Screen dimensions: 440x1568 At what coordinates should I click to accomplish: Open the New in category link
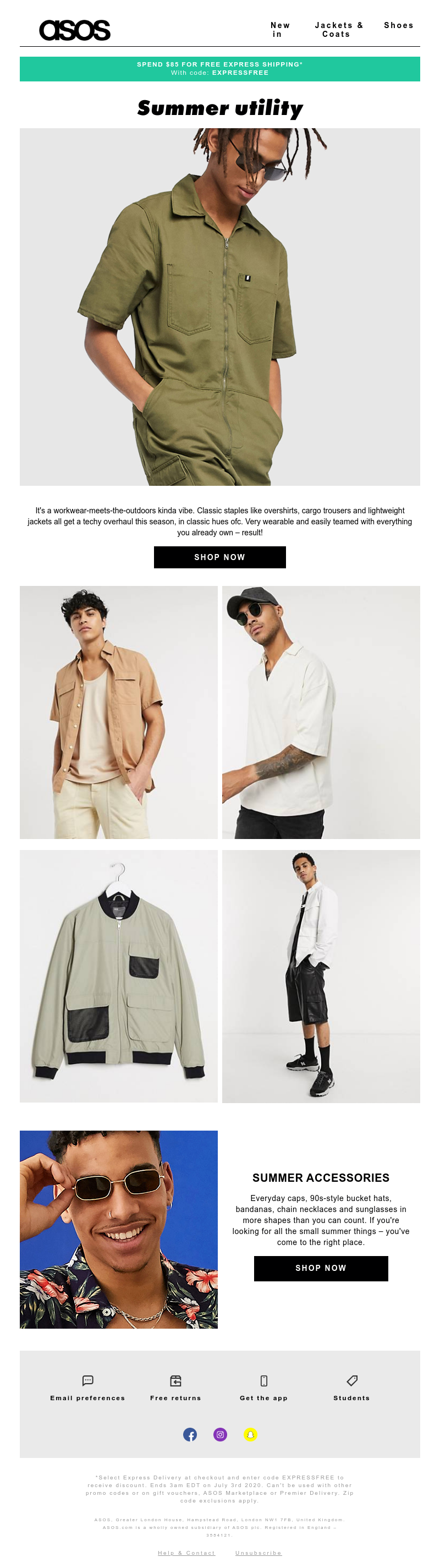click(280, 29)
